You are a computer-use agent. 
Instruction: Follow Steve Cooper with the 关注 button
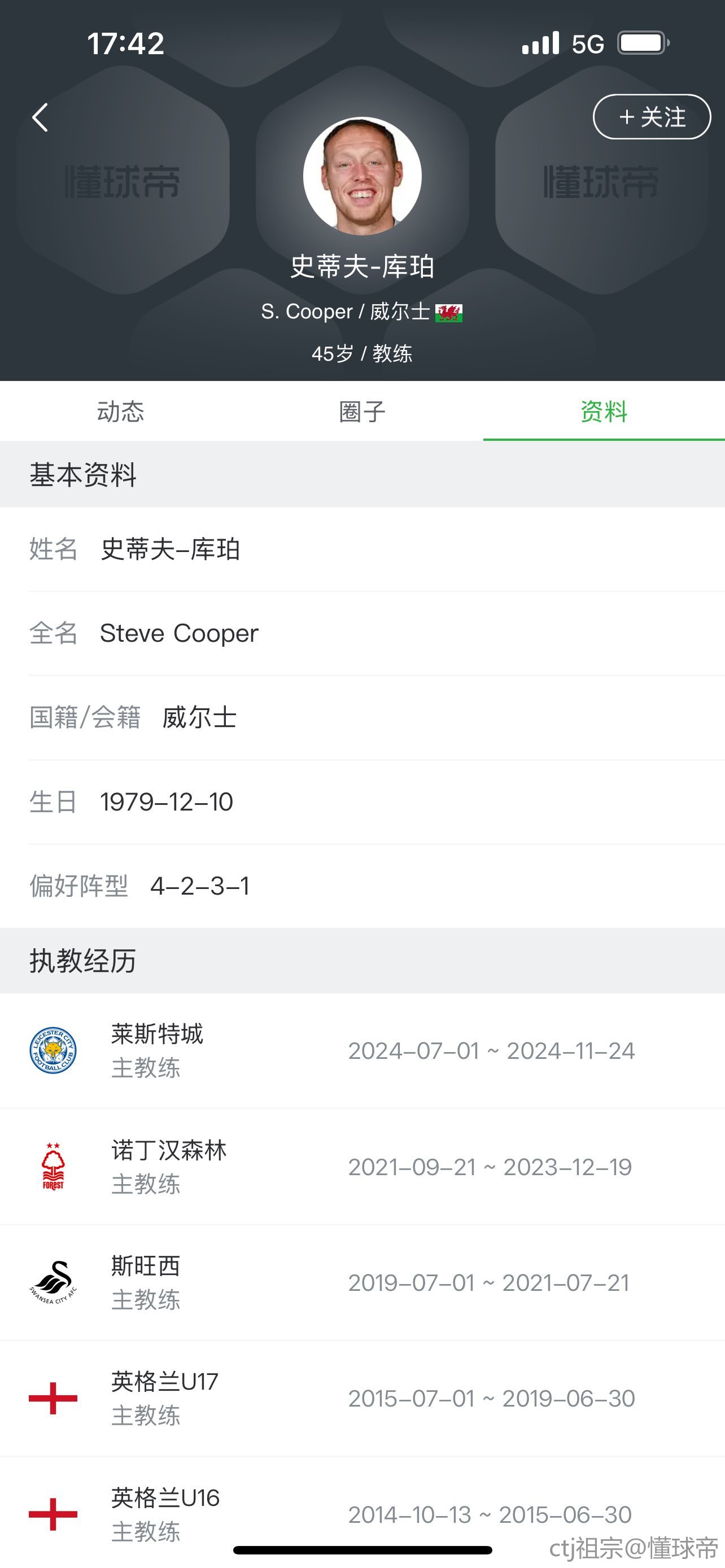652,117
